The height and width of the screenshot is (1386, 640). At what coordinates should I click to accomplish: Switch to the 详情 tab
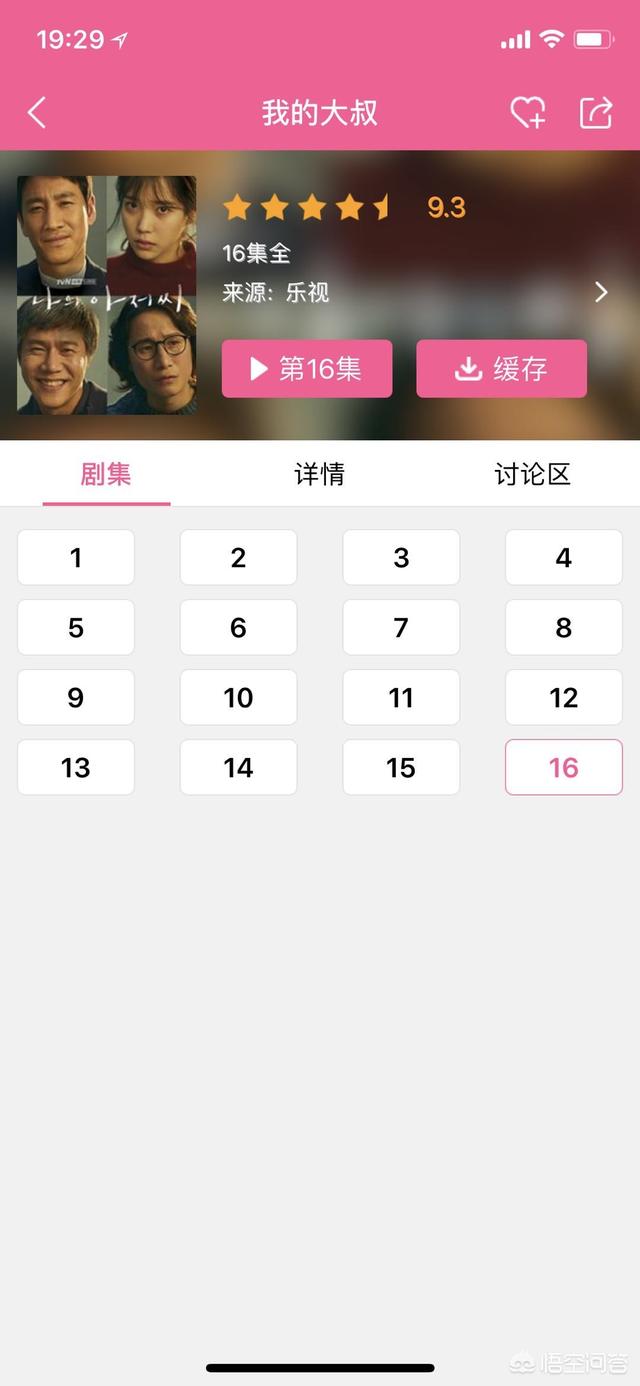click(319, 474)
